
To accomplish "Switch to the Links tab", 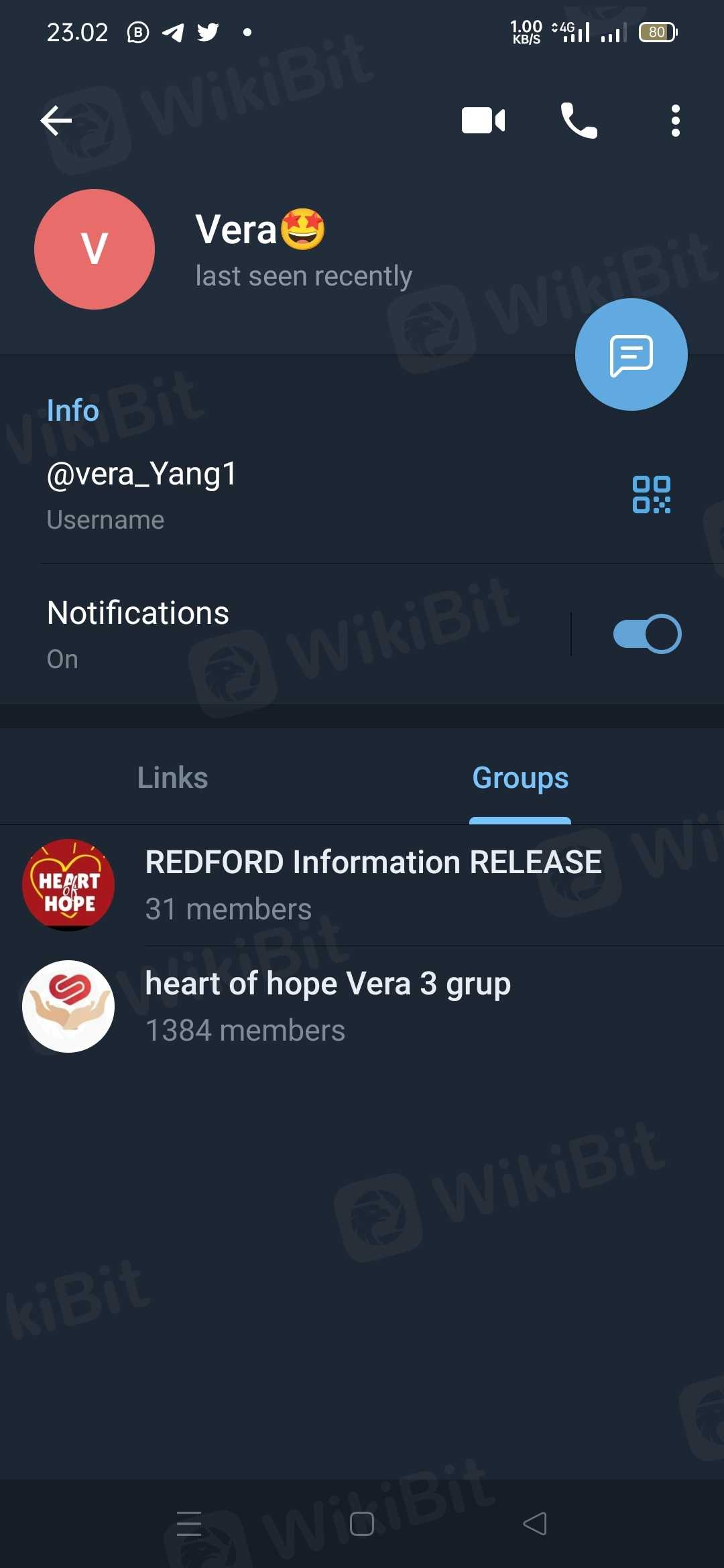I will pos(173,778).
